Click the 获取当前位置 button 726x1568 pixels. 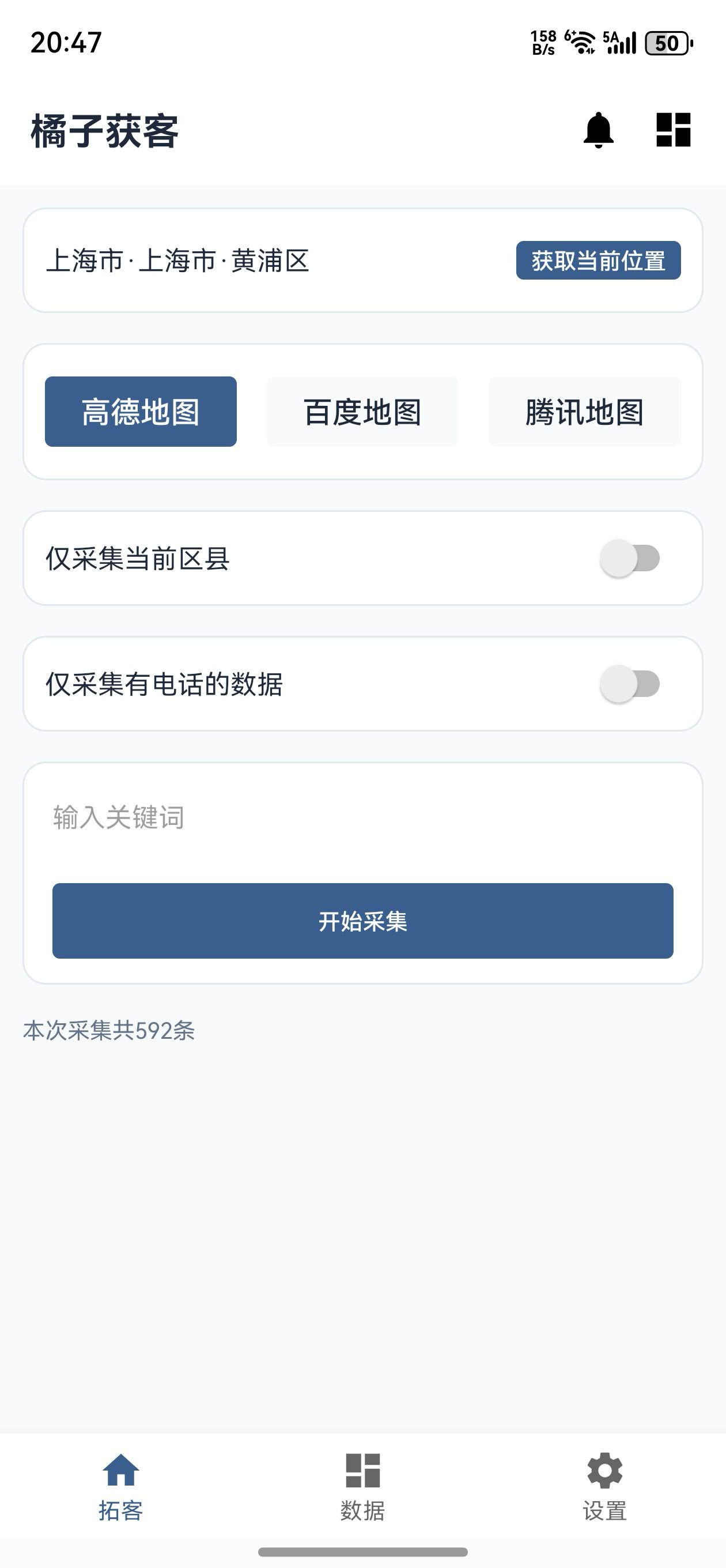597,261
